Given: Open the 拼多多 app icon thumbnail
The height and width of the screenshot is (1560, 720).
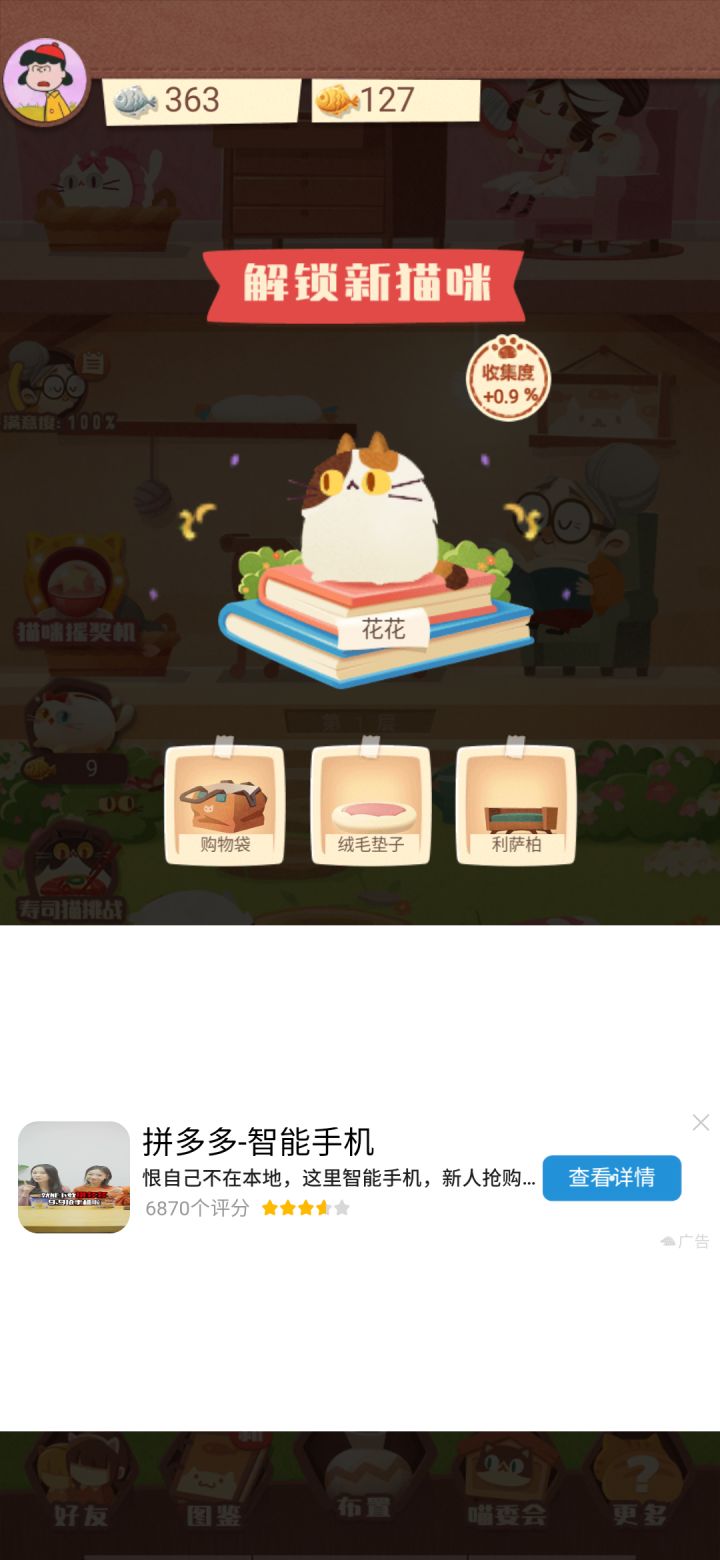Looking at the screenshot, I should point(73,1178).
